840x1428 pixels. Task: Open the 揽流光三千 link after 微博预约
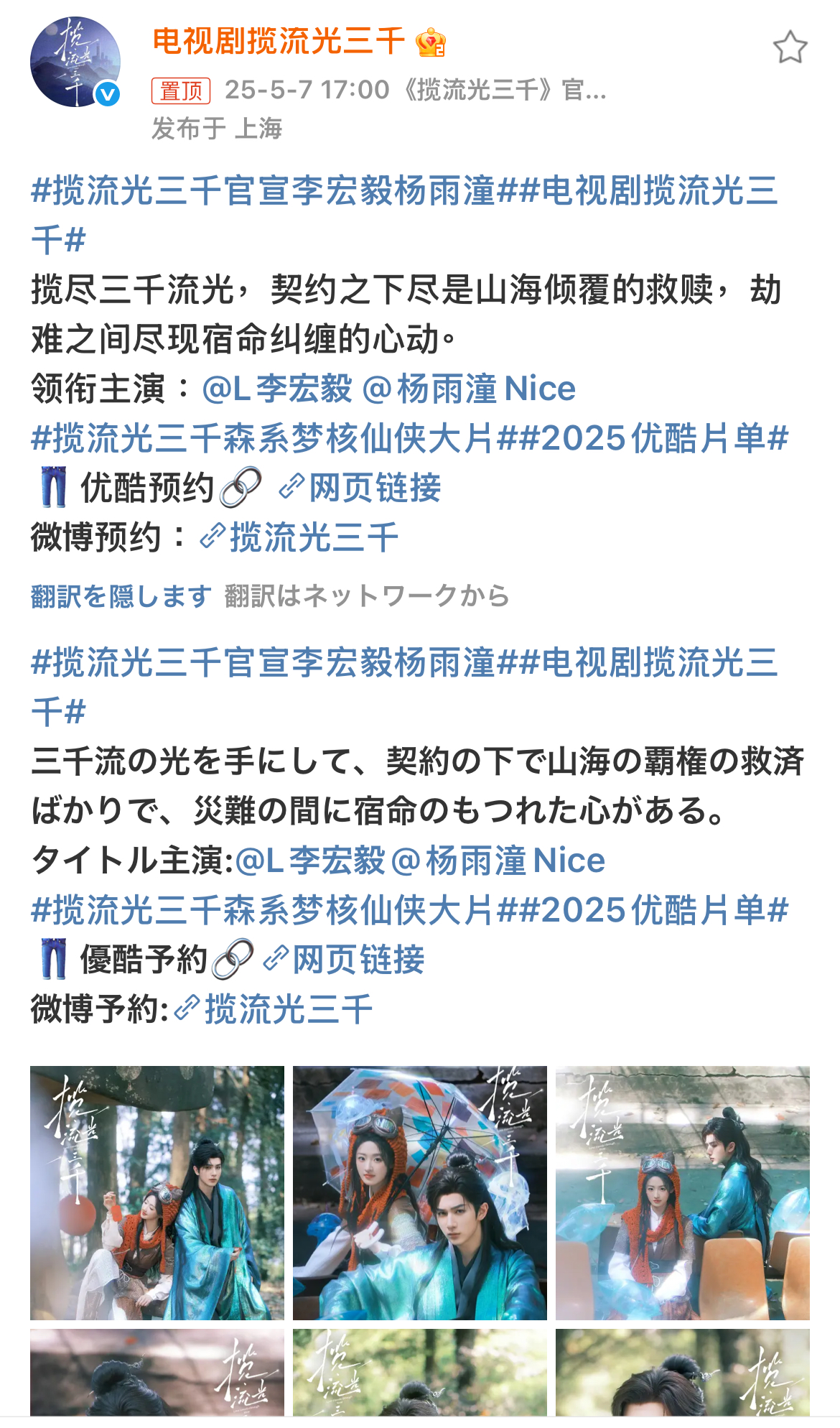tap(299, 538)
